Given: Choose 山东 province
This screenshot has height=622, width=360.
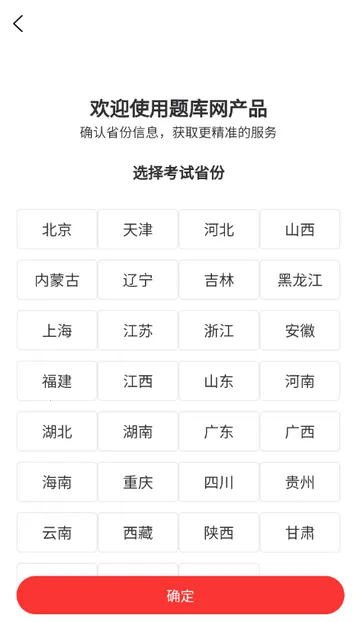Looking at the screenshot, I should coord(219,381).
